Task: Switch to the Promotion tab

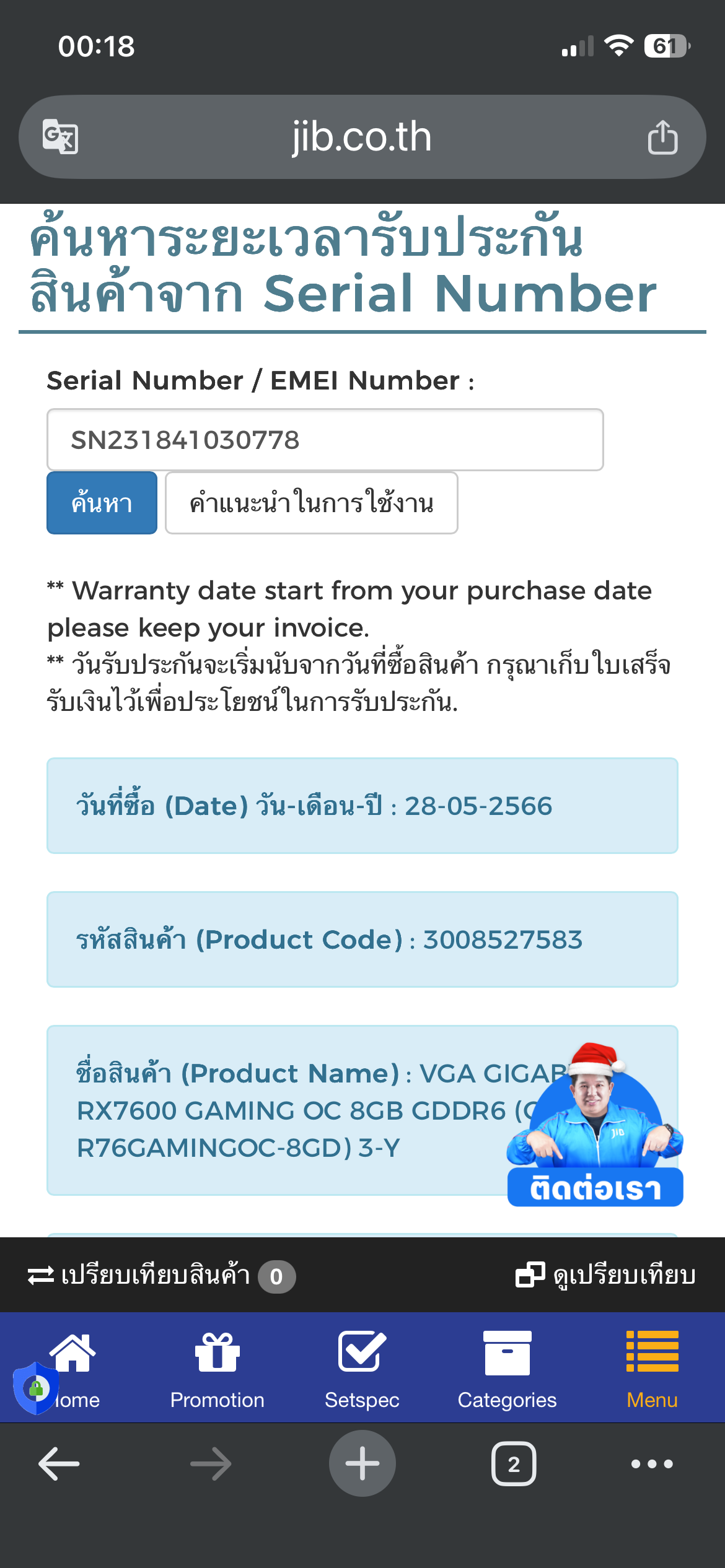Action: pos(217,1367)
